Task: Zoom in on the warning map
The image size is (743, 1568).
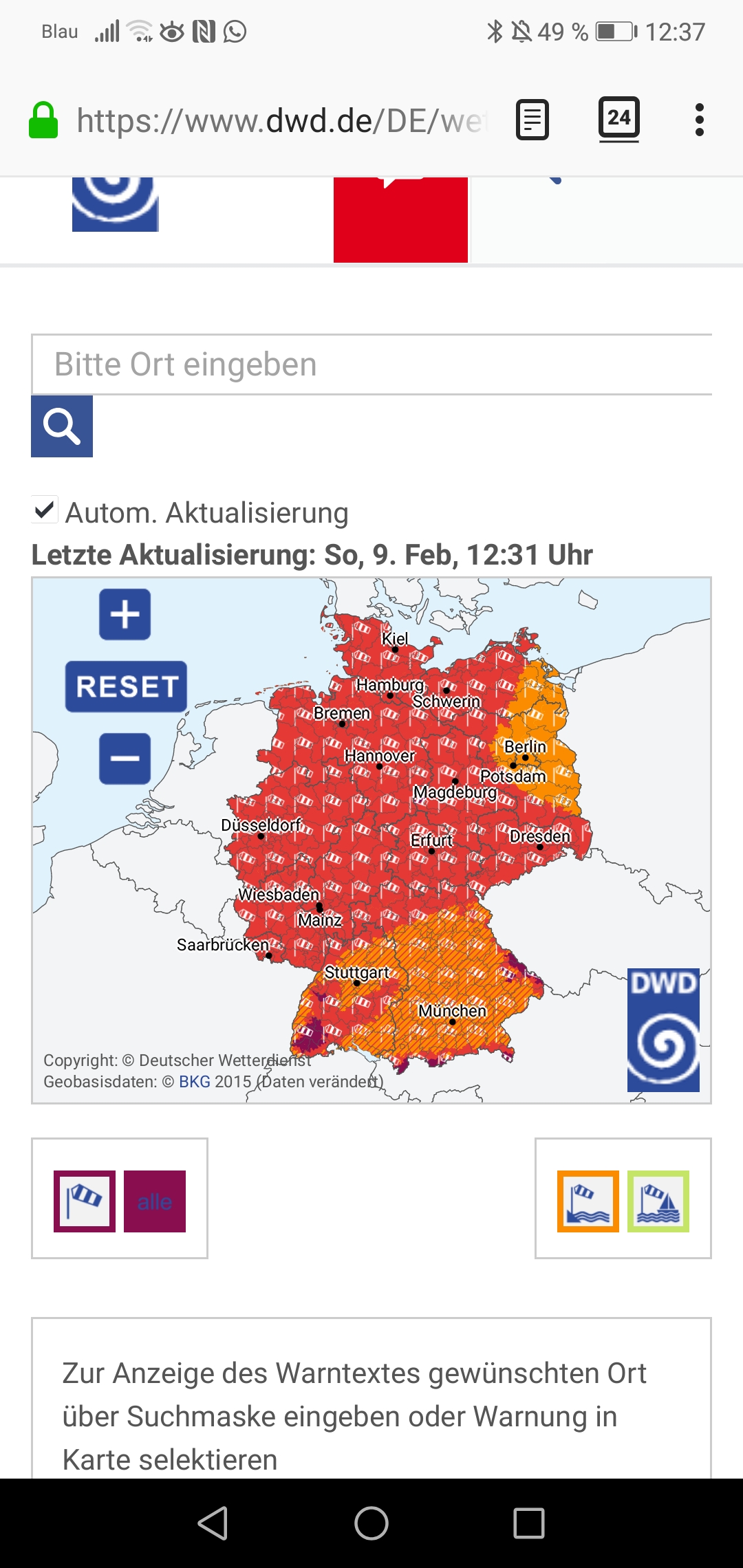Action: point(125,614)
